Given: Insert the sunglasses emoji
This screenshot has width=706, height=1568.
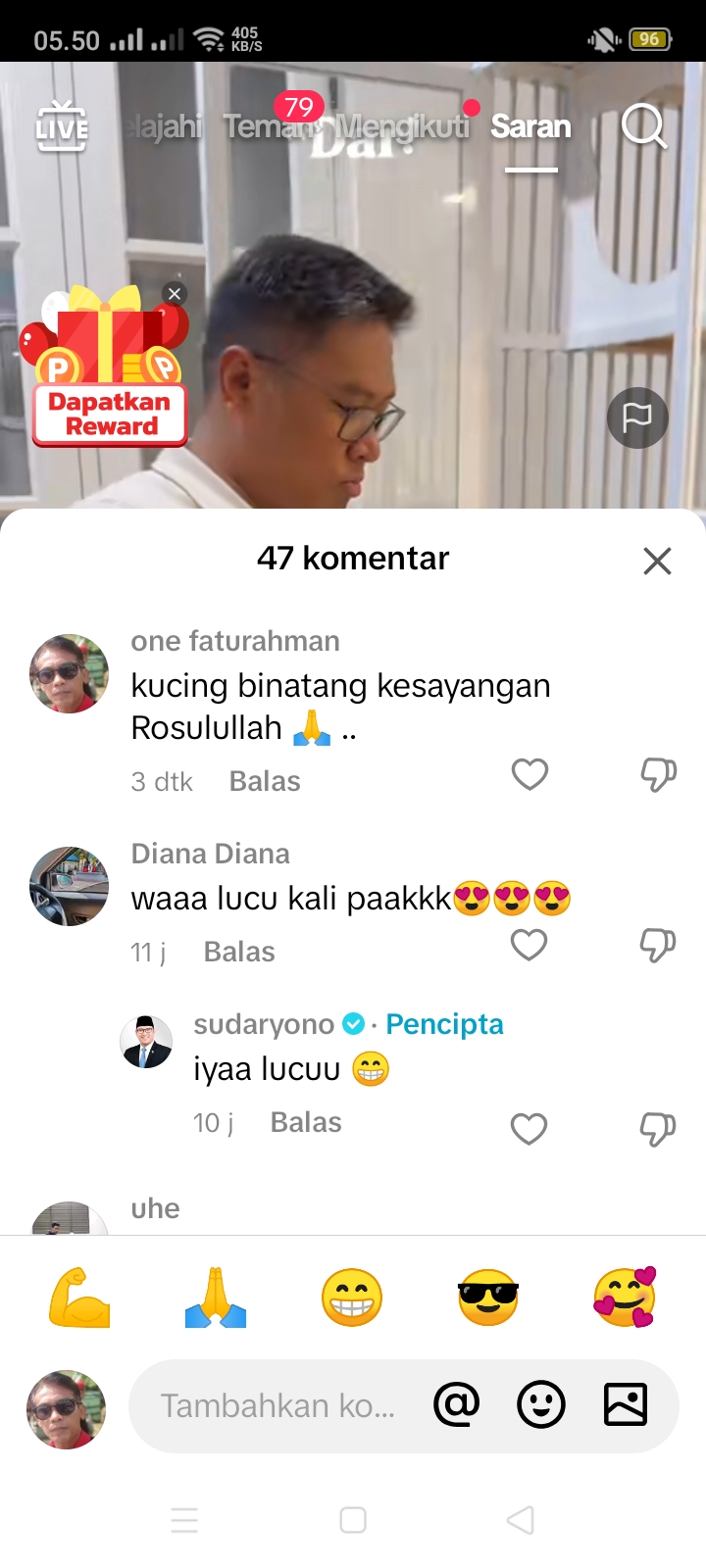Looking at the screenshot, I should (x=487, y=1298).
